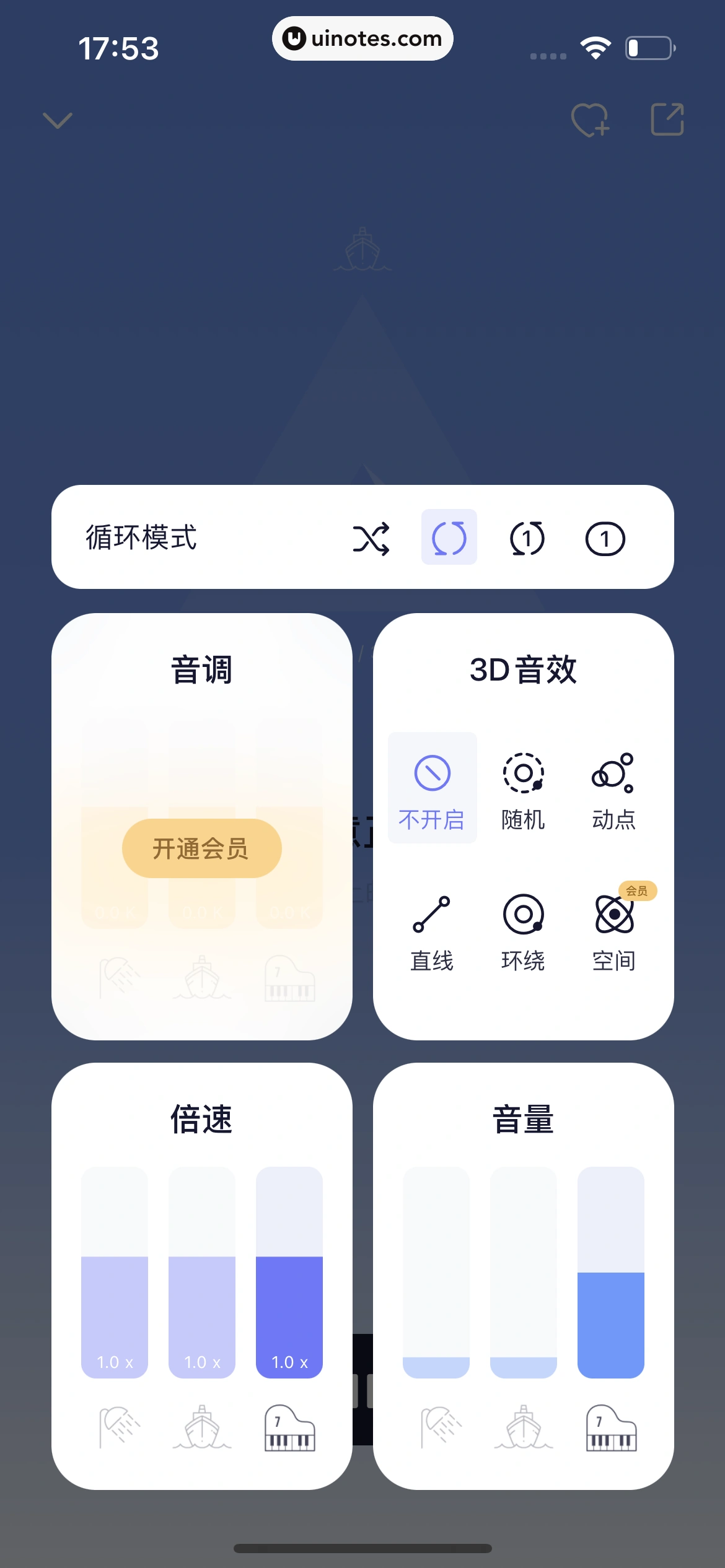Image resolution: width=725 pixels, height=1568 pixels.
Task: Tap the 开通会员 button
Action: [x=201, y=848]
